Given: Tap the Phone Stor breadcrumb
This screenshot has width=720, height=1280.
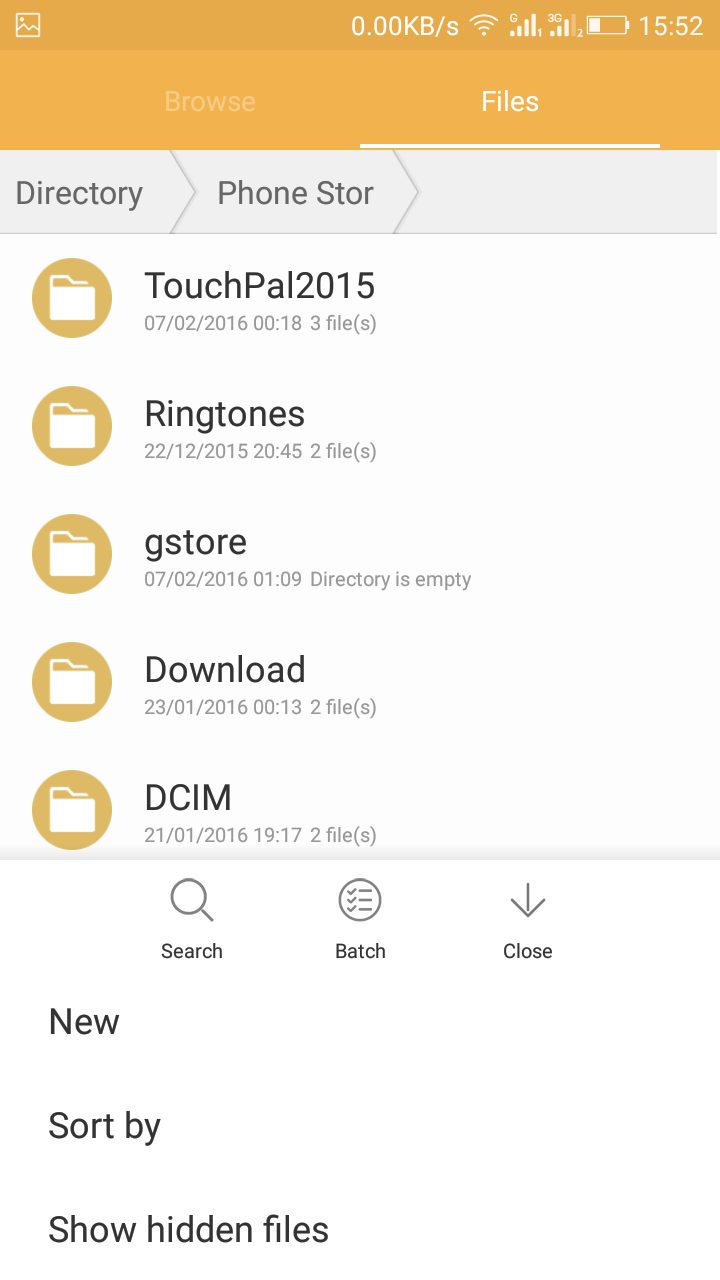Looking at the screenshot, I should click(296, 193).
